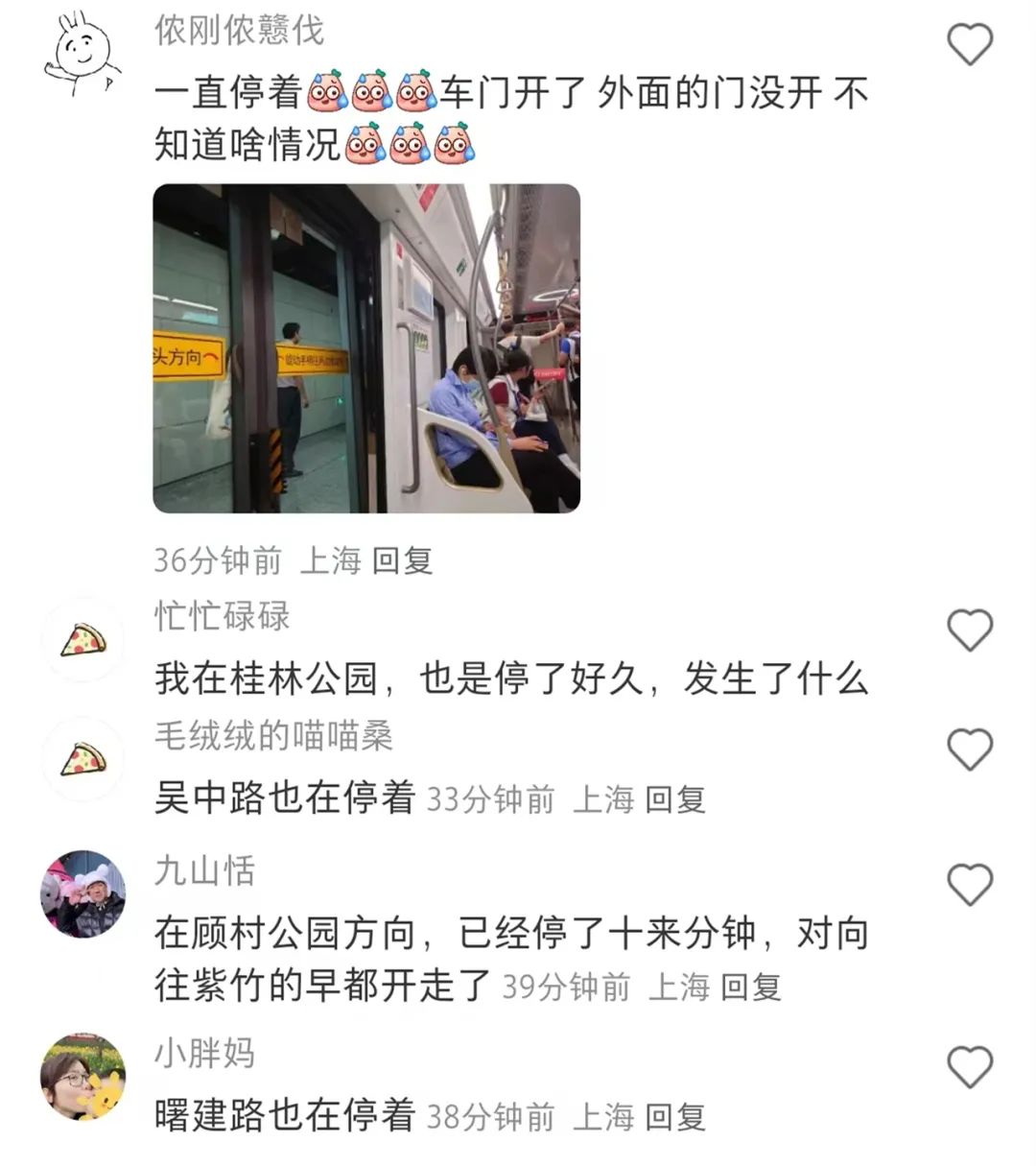Like 忙忙碌碌's comment about 桂林公园
This screenshot has width=1036, height=1166.
pos(969,631)
